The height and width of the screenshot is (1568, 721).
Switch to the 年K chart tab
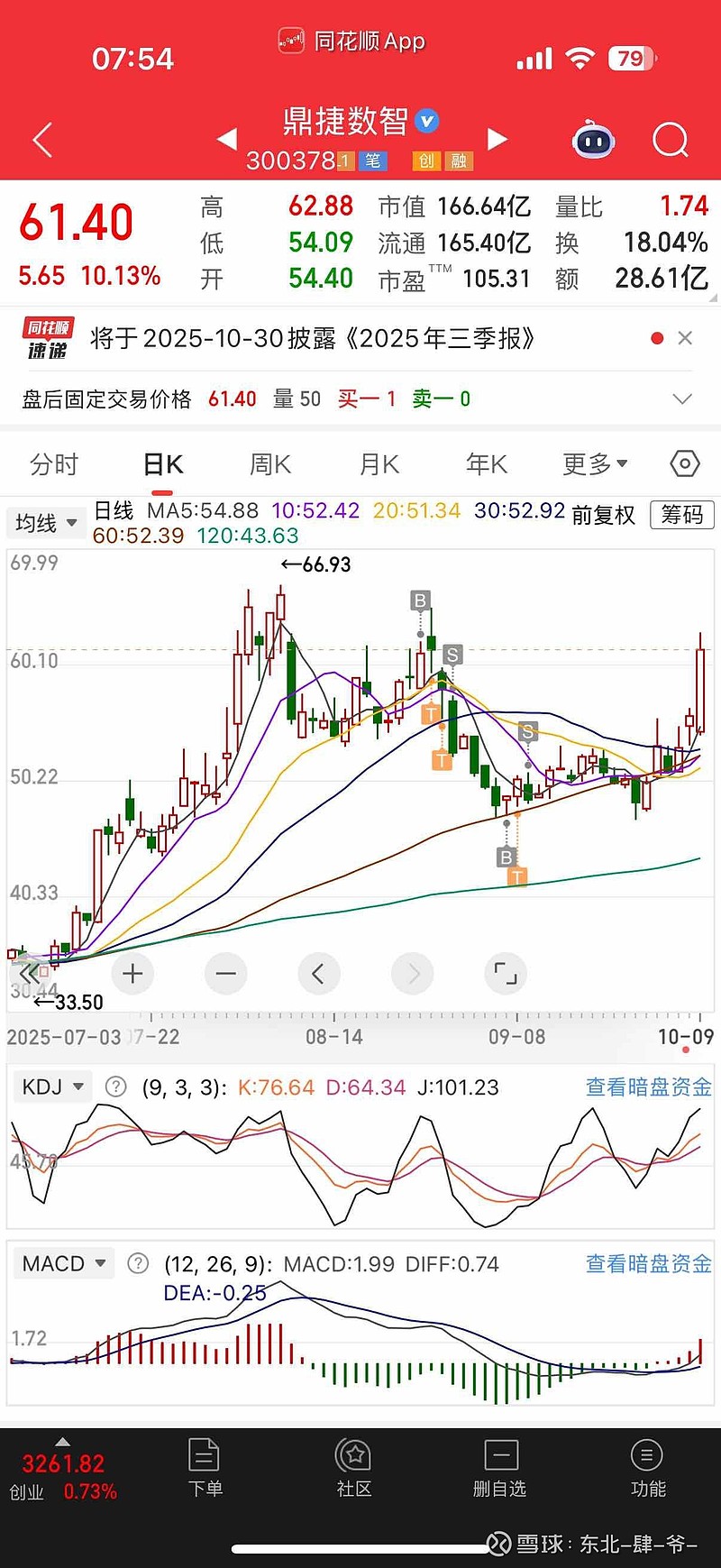click(x=487, y=464)
